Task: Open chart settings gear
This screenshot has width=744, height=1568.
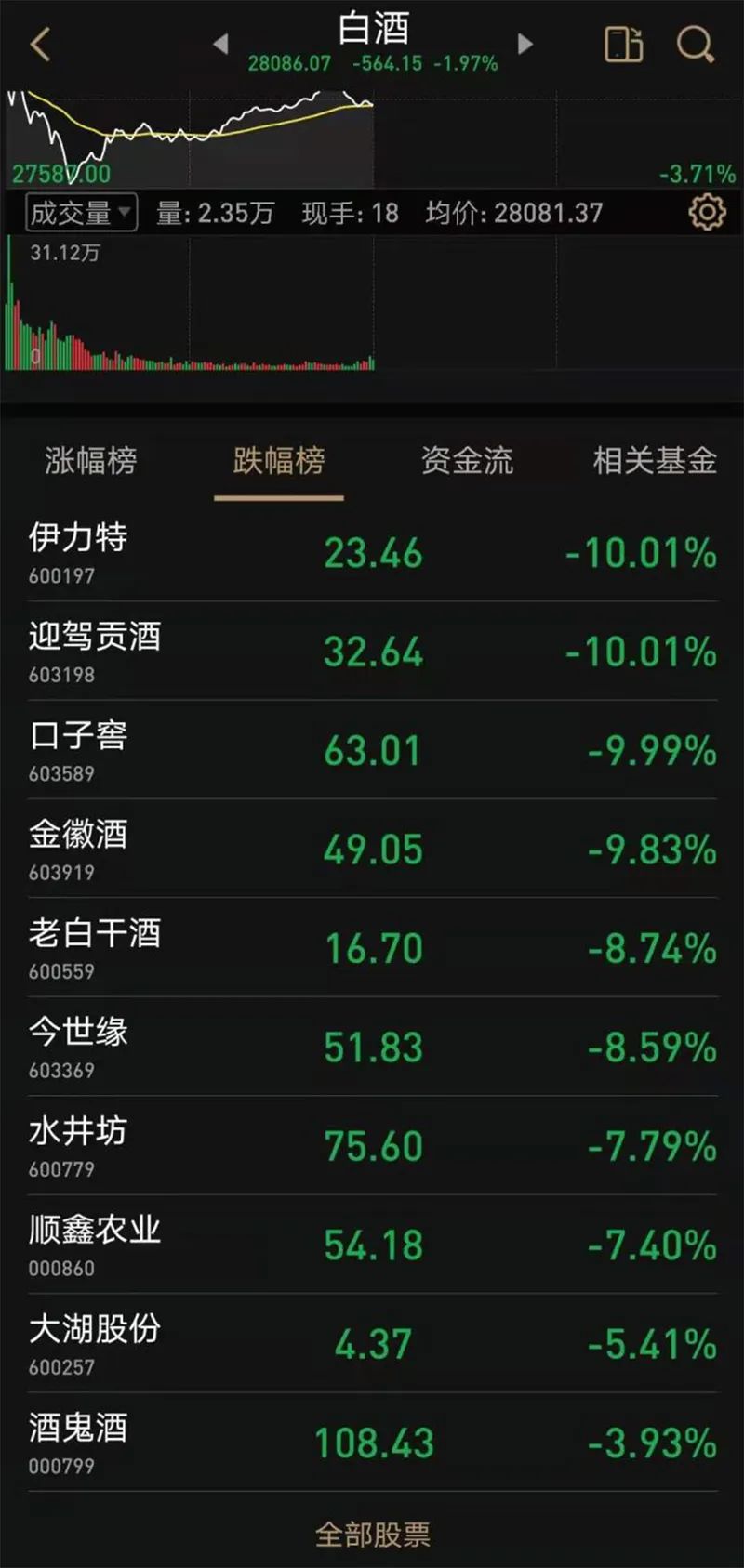Action: tap(707, 213)
